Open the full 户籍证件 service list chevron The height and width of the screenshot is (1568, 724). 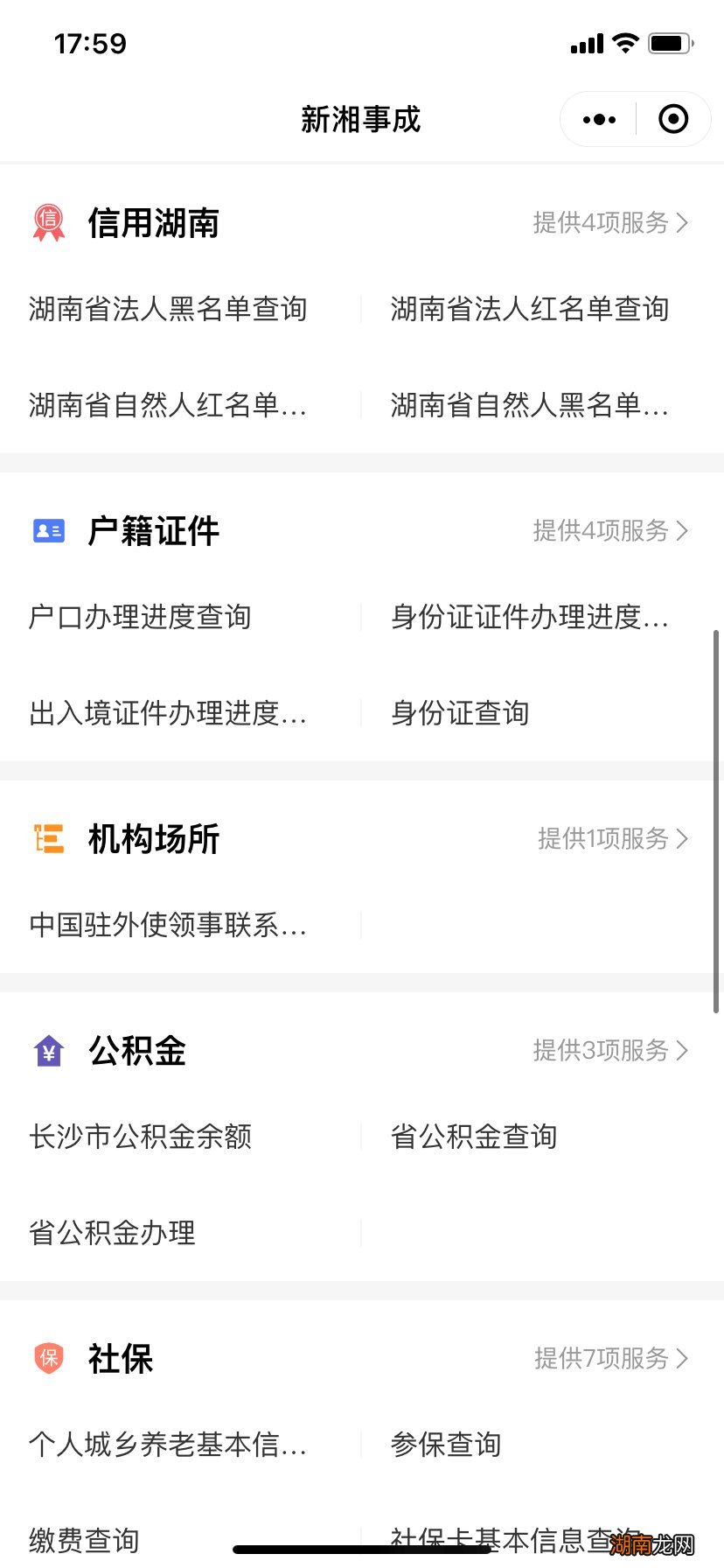[681, 530]
